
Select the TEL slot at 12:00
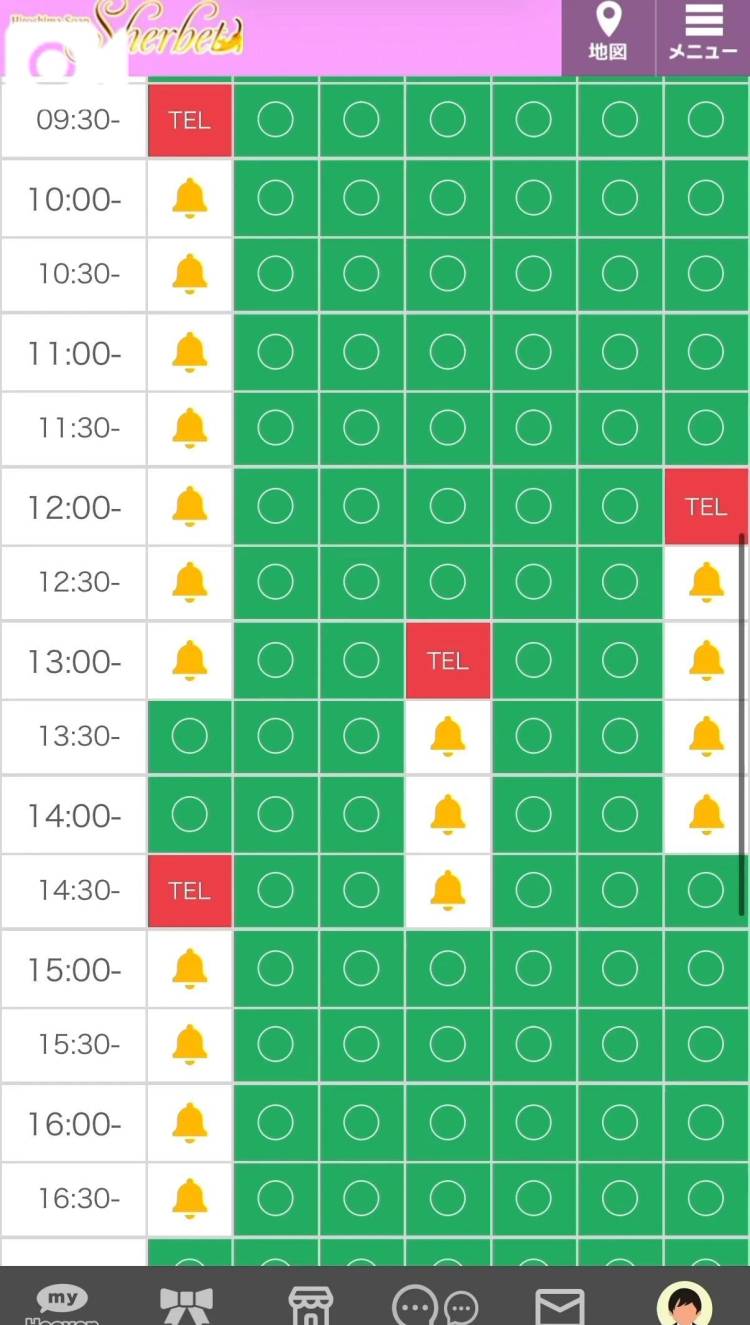coord(705,507)
